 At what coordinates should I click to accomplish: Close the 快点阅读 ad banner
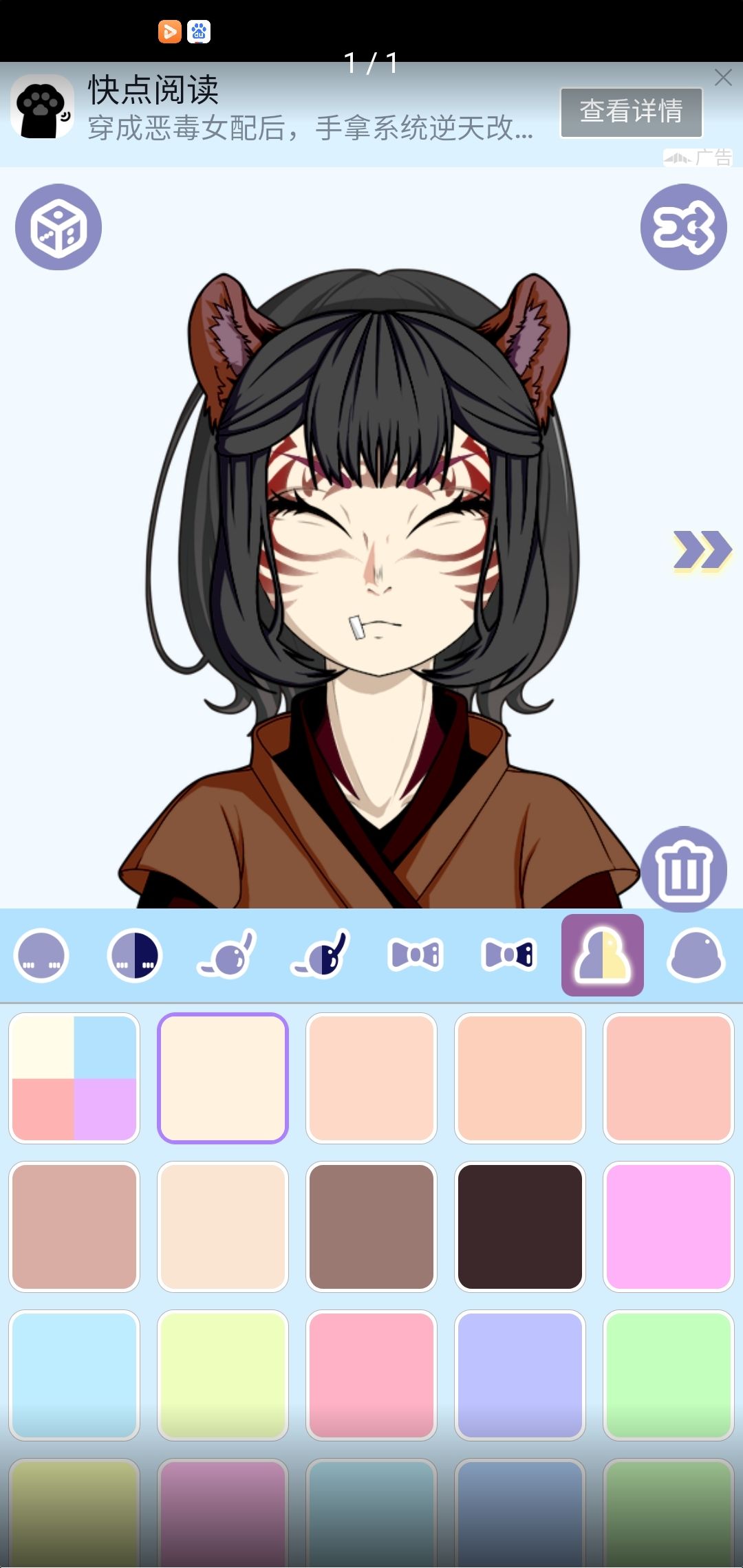[x=723, y=77]
